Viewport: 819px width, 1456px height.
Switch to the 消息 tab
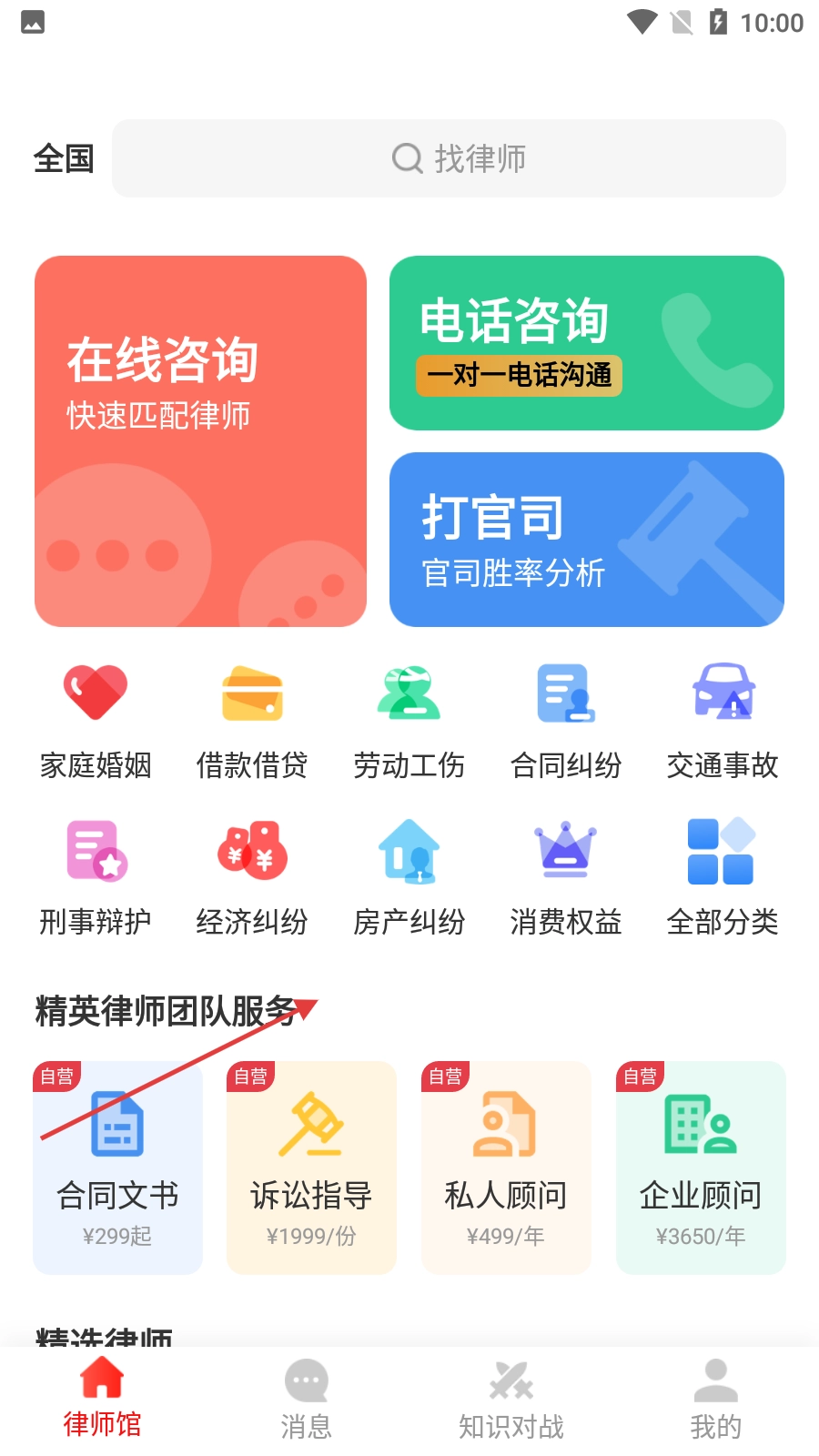click(307, 1400)
